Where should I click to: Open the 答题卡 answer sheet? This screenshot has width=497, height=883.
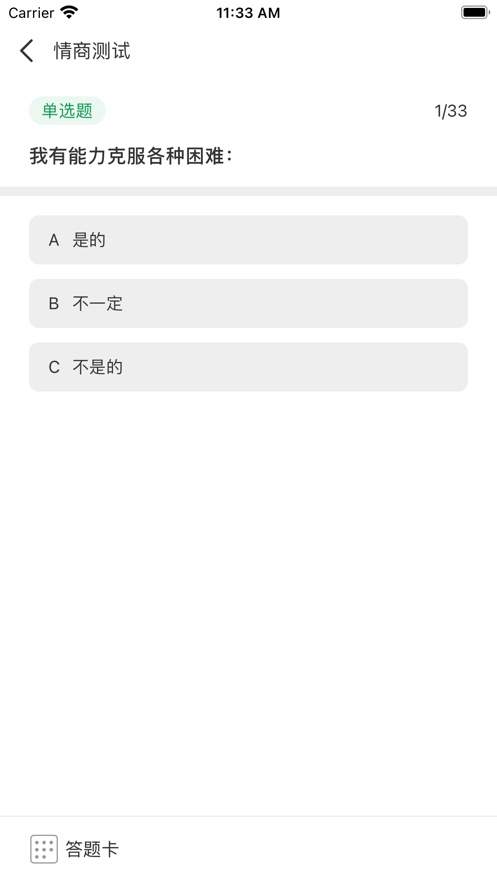pos(74,849)
